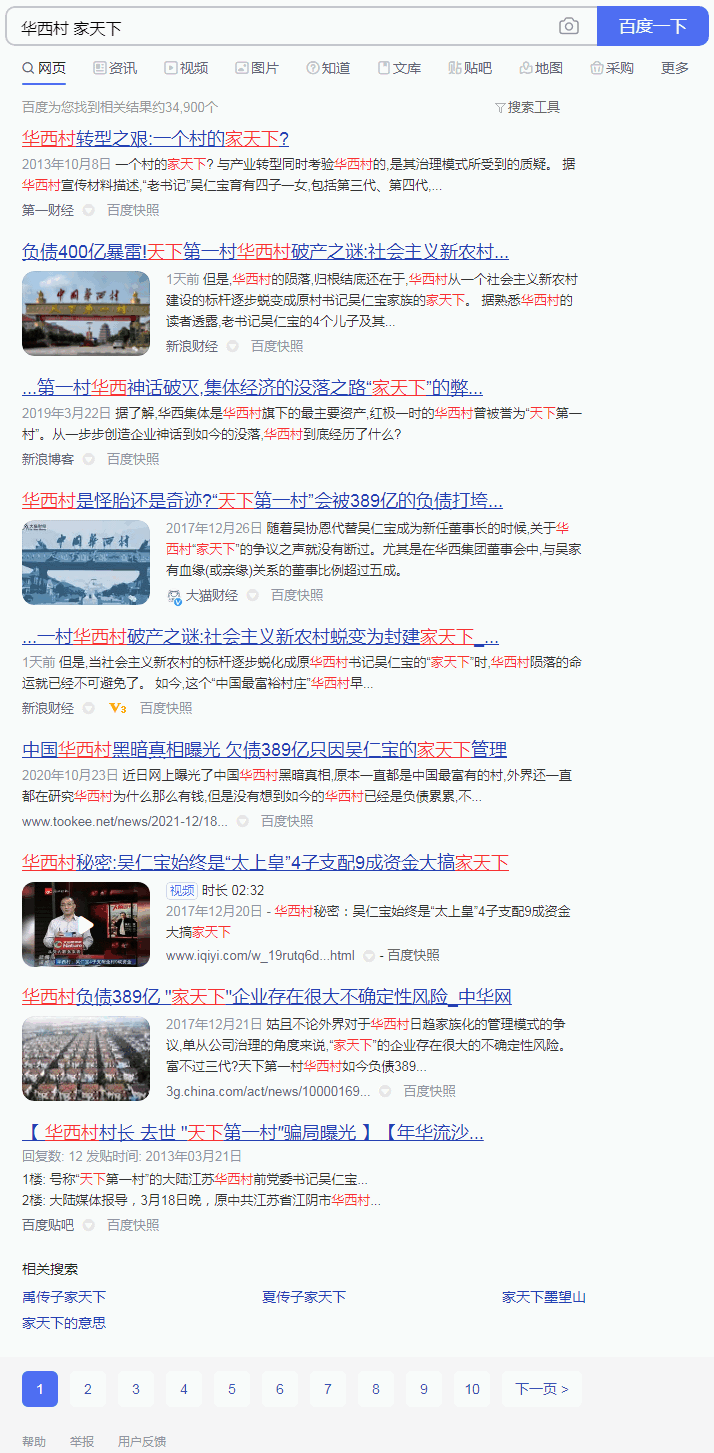Go to results page 10
The height and width of the screenshot is (1453, 714).
coord(472,1389)
